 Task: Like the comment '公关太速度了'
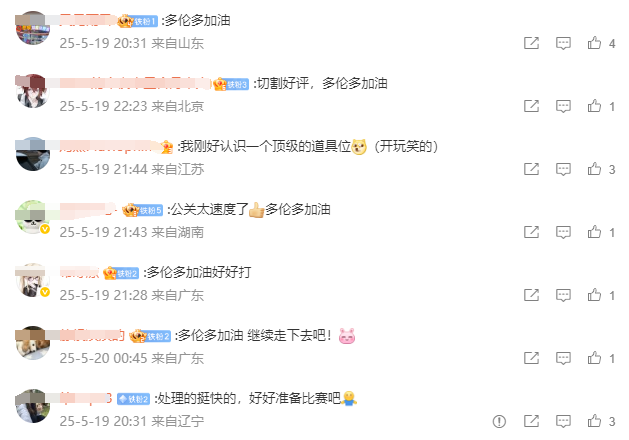[594, 232]
